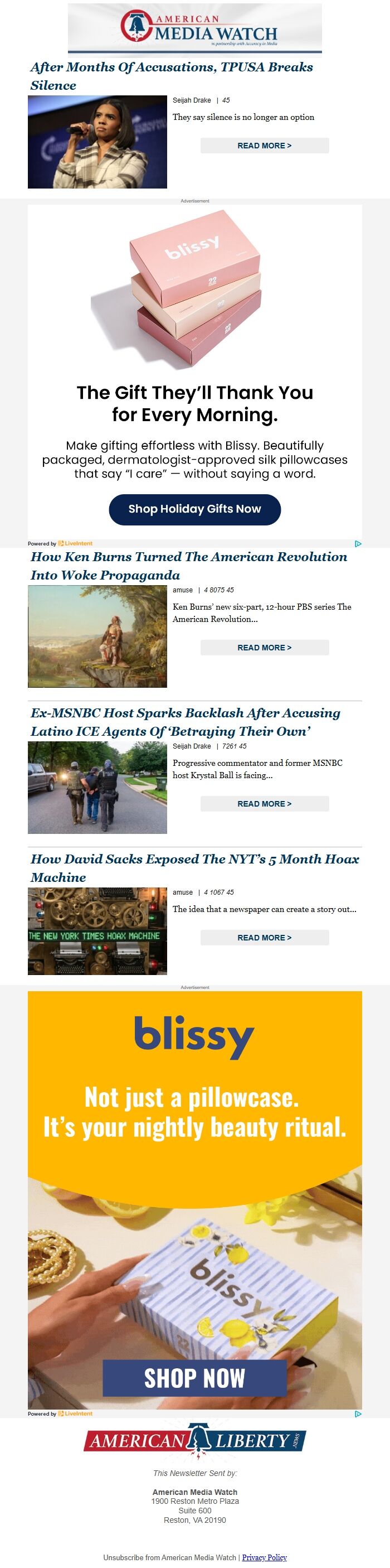Open the ICE agents article photo

pos(97,788)
